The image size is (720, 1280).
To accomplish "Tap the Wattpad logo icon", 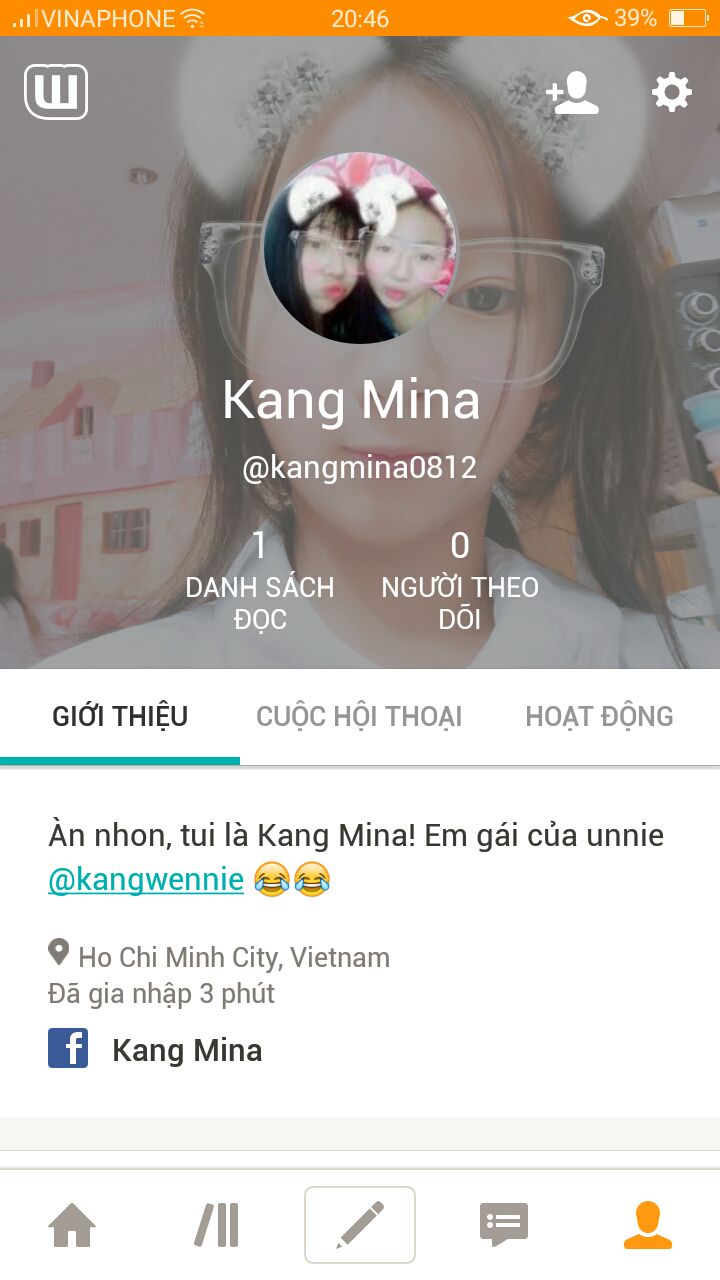I will coord(56,92).
